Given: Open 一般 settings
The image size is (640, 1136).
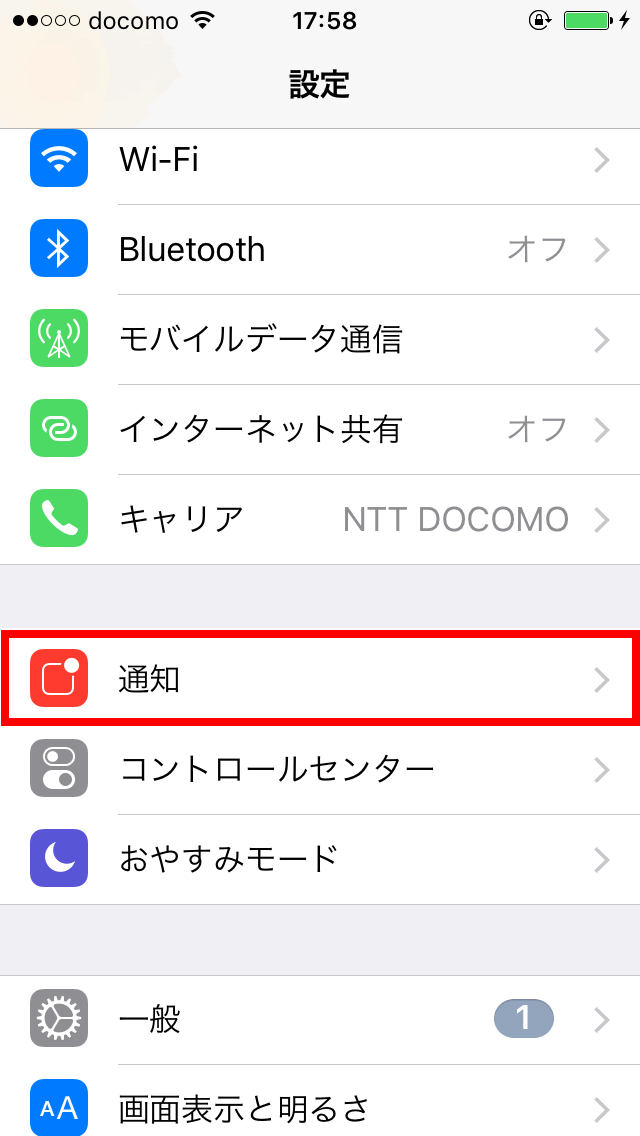Looking at the screenshot, I should pyautogui.click(x=320, y=1020).
